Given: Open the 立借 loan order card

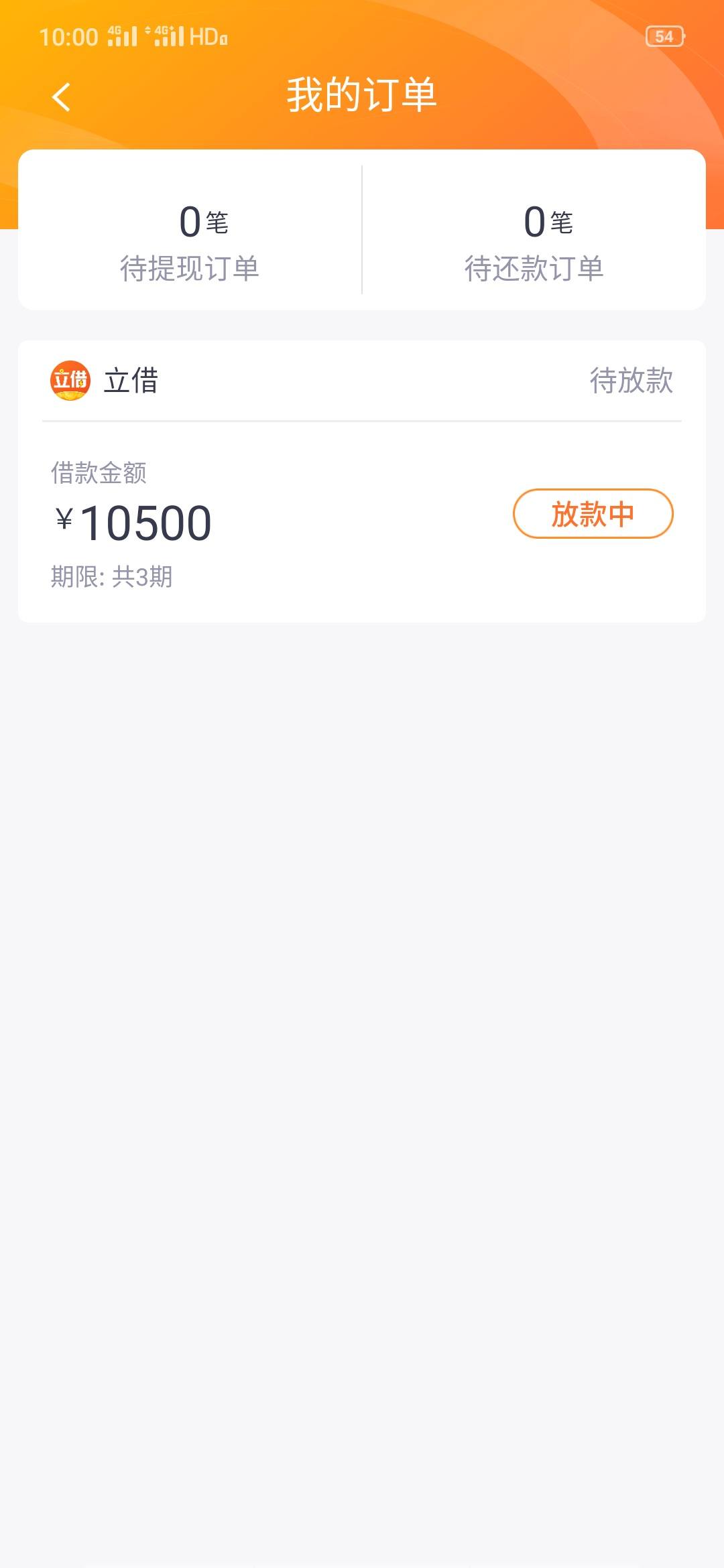Looking at the screenshot, I should 362,481.
